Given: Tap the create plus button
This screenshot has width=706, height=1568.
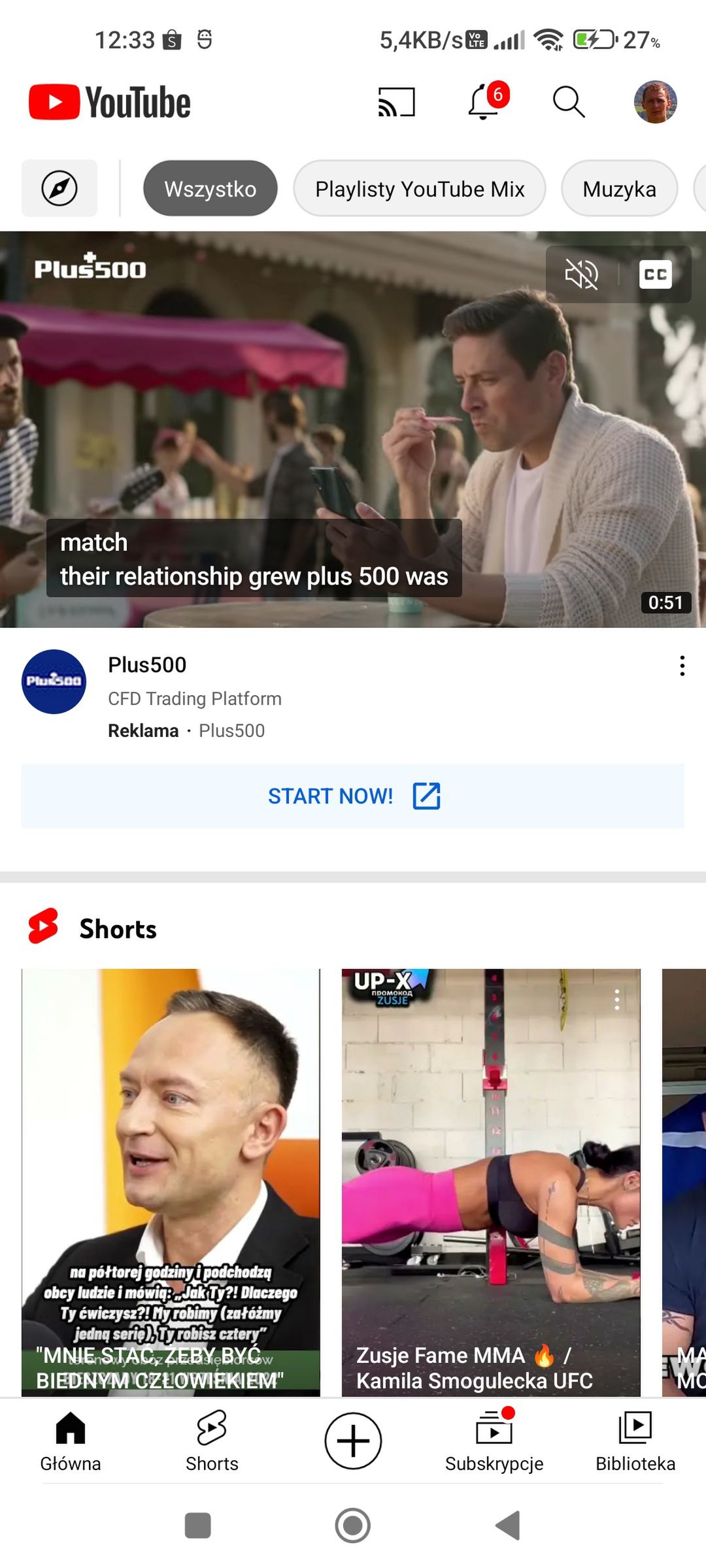Looking at the screenshot, I should pyautogui.click(x=353, y=1441).
